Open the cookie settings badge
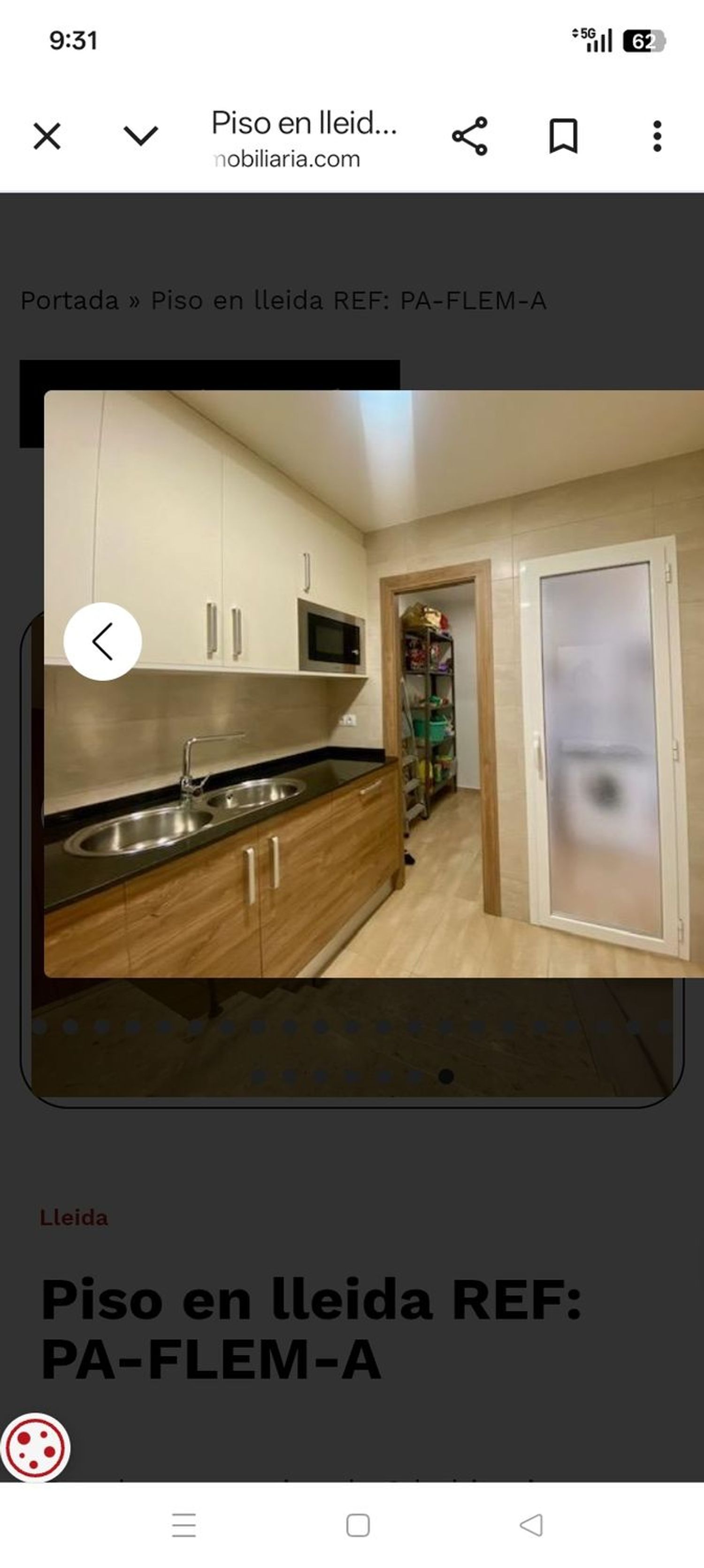The image size is (704, 1568). coord(35,1447)
